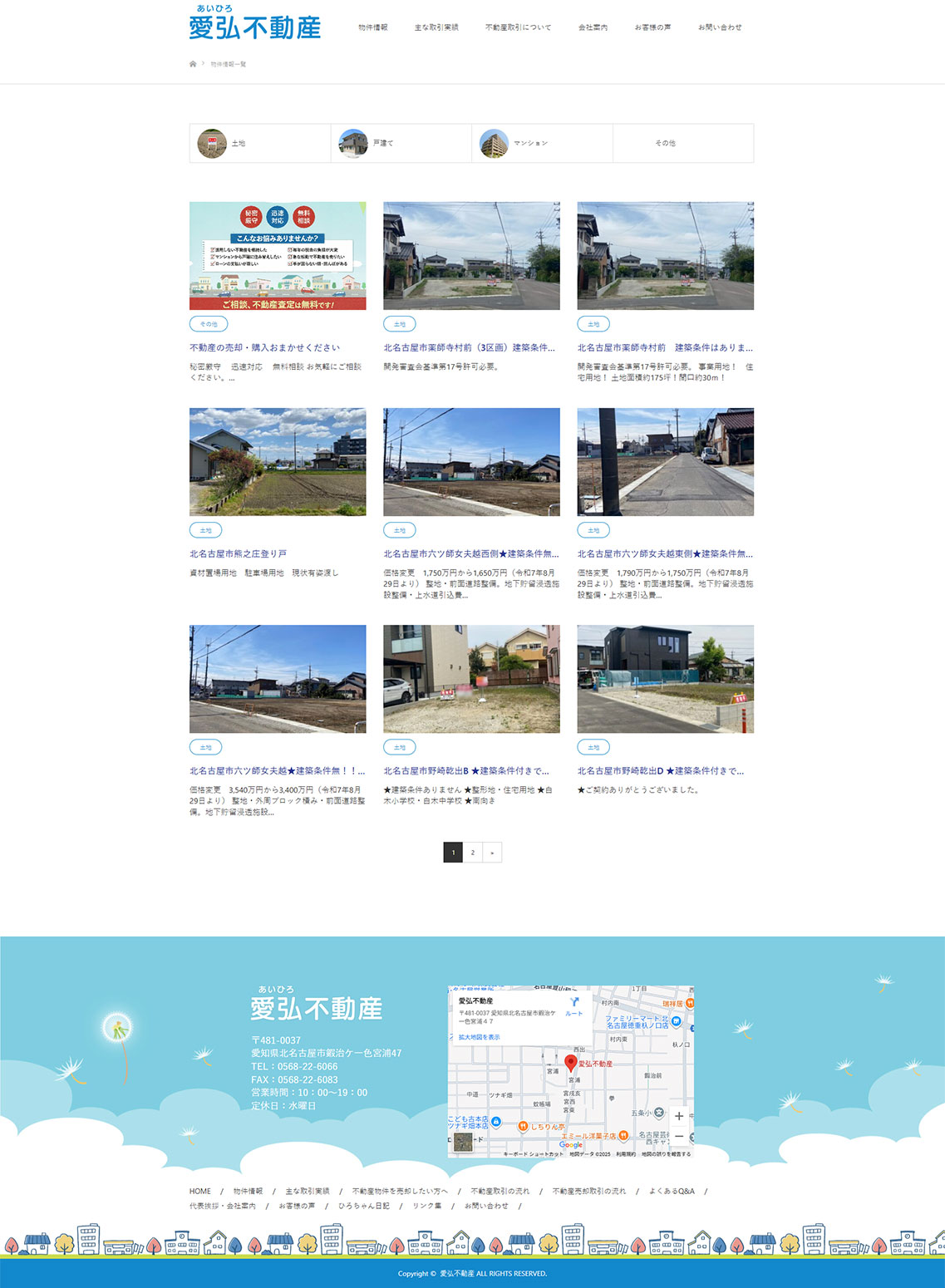Select the 戸建て category tab
Screen dimensions: 945x1288
click(401, 143)
